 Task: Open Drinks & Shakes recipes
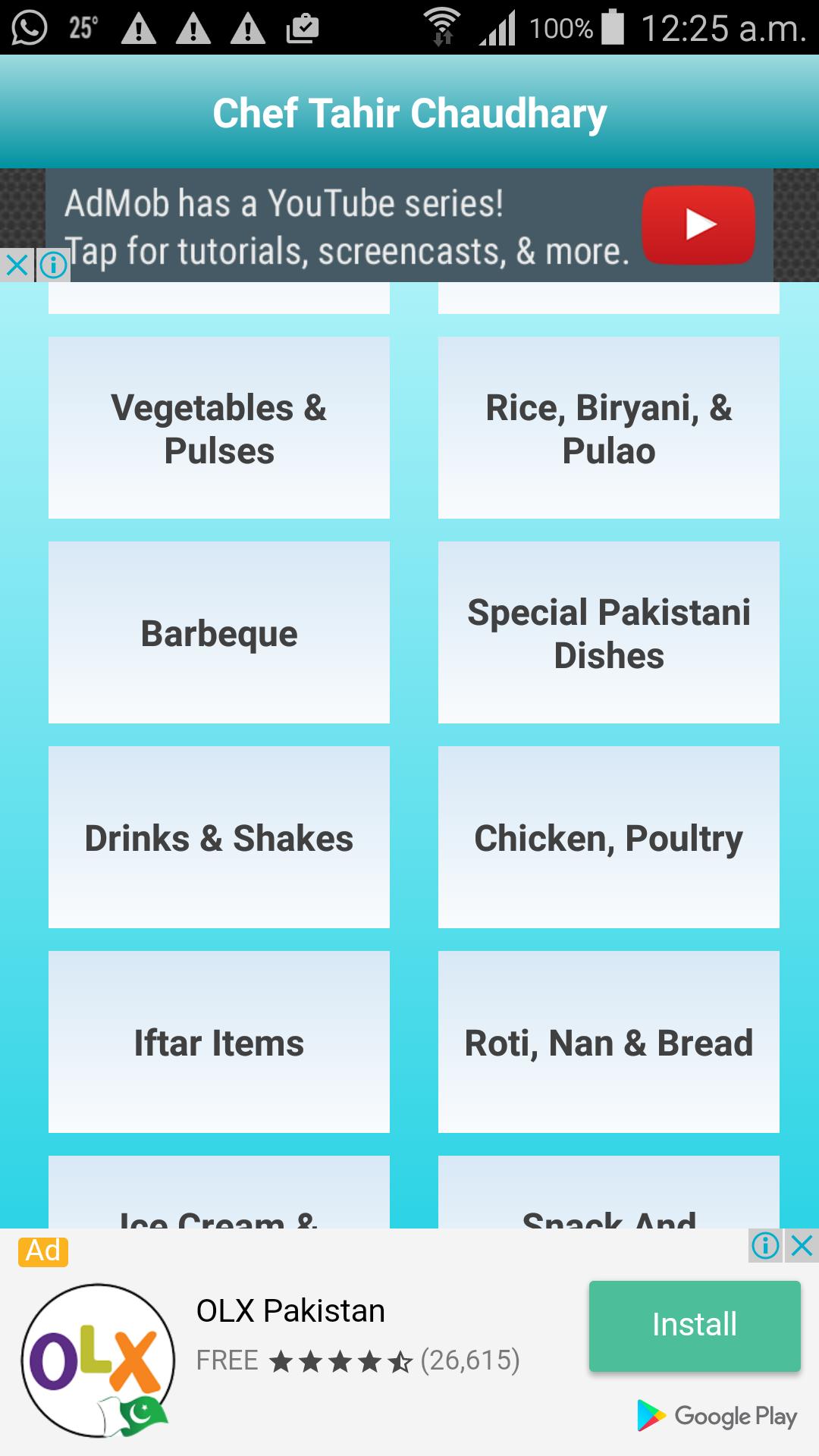(x=219, y=837)
